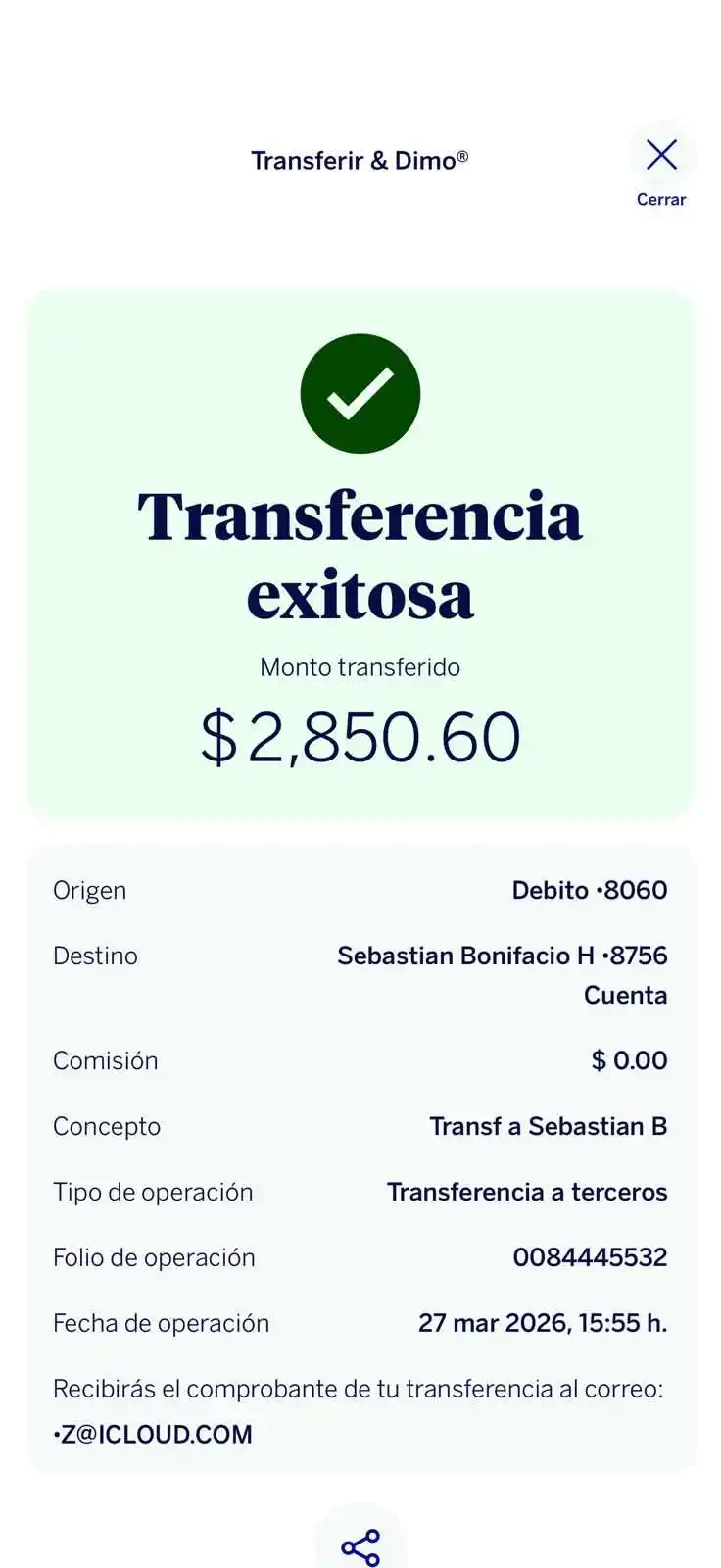Close the transfer confirmation screen
This screenshot has height=1568, width=721.
(x=661, y=169)
